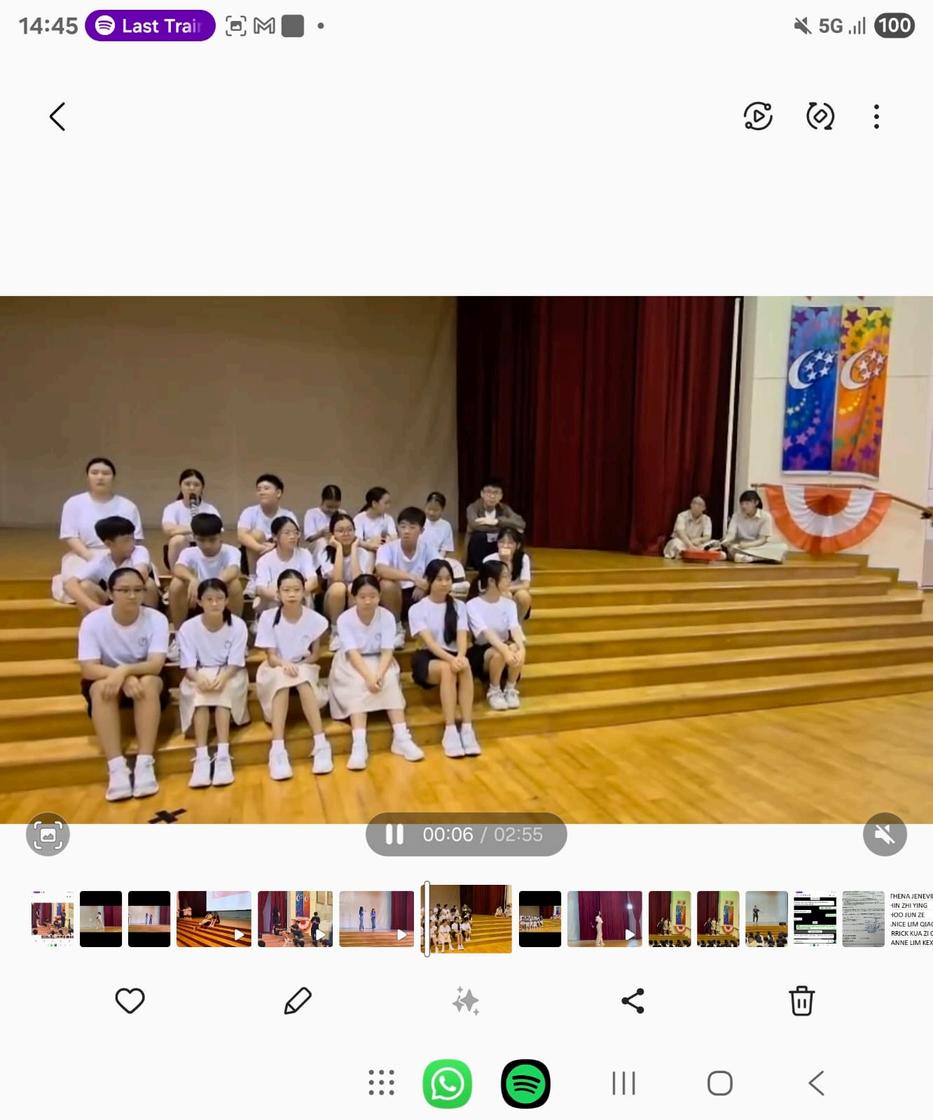The height and width of the screenshot is (1120, 933).
Task: Select the text list thumbnail with names
Action: pos(911,918)
